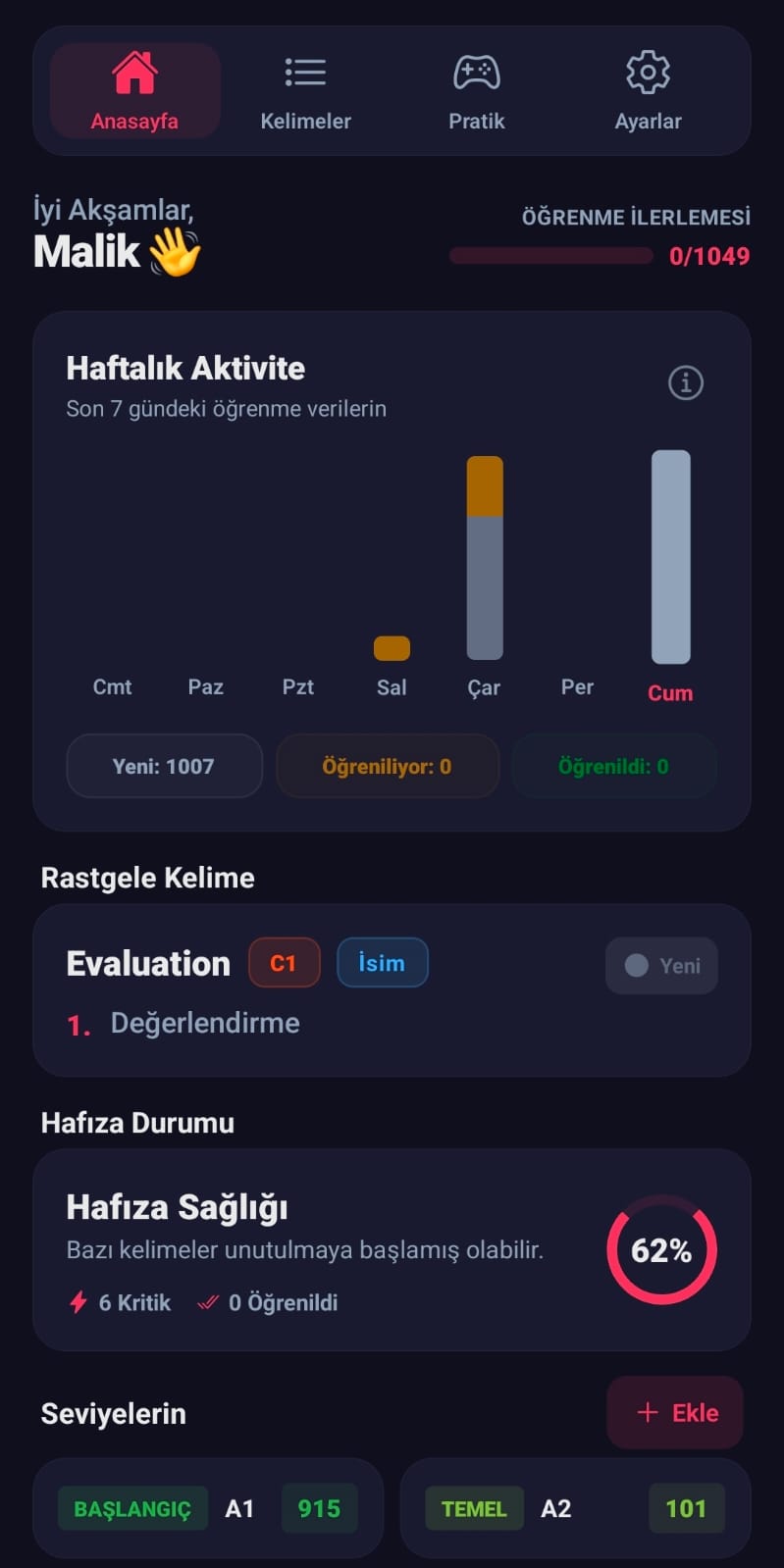Toggle the Öğrenildi: 0 filter chip
784x1568 pixels.
coord(613,766)
